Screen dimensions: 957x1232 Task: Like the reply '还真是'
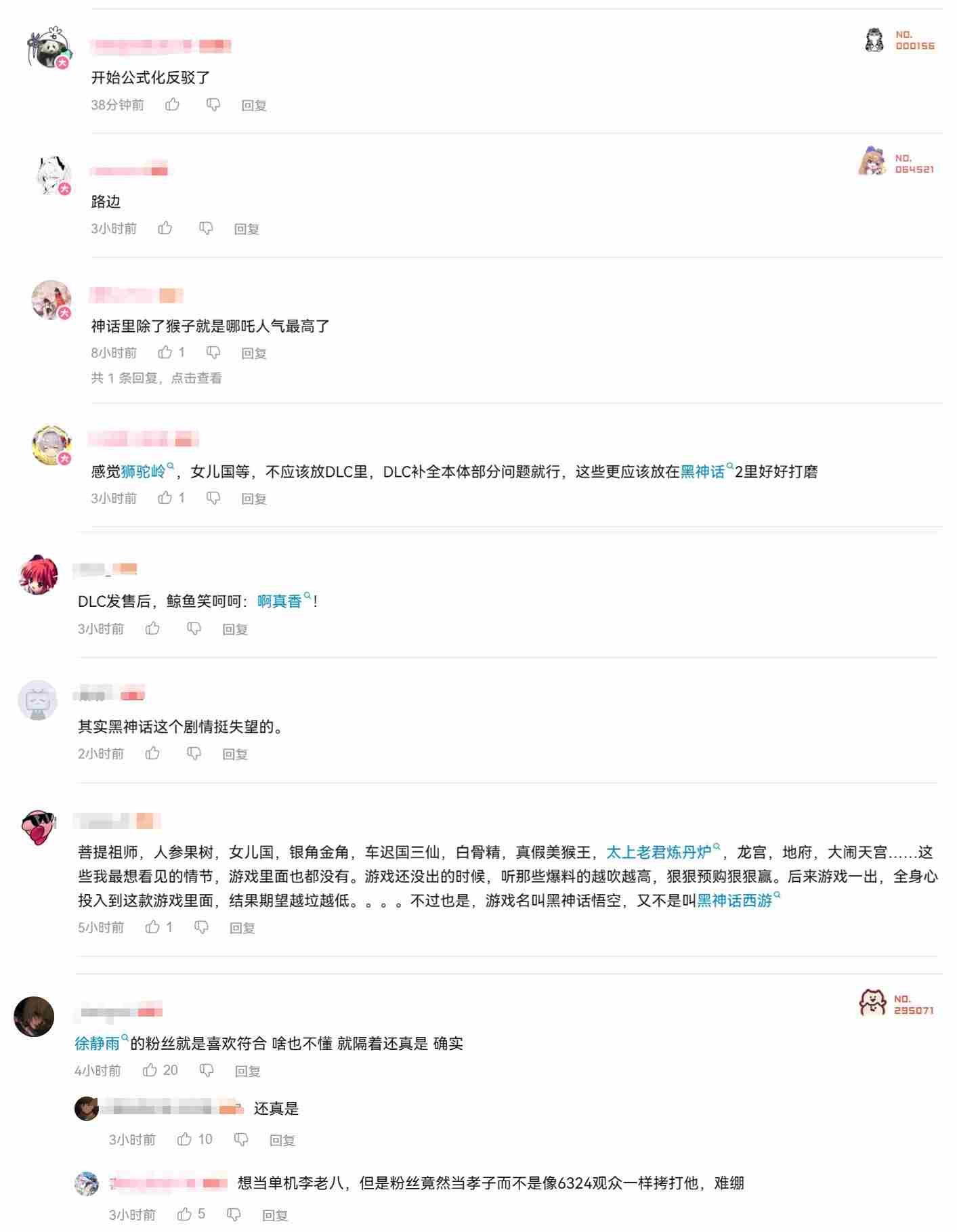[184, 1139]
